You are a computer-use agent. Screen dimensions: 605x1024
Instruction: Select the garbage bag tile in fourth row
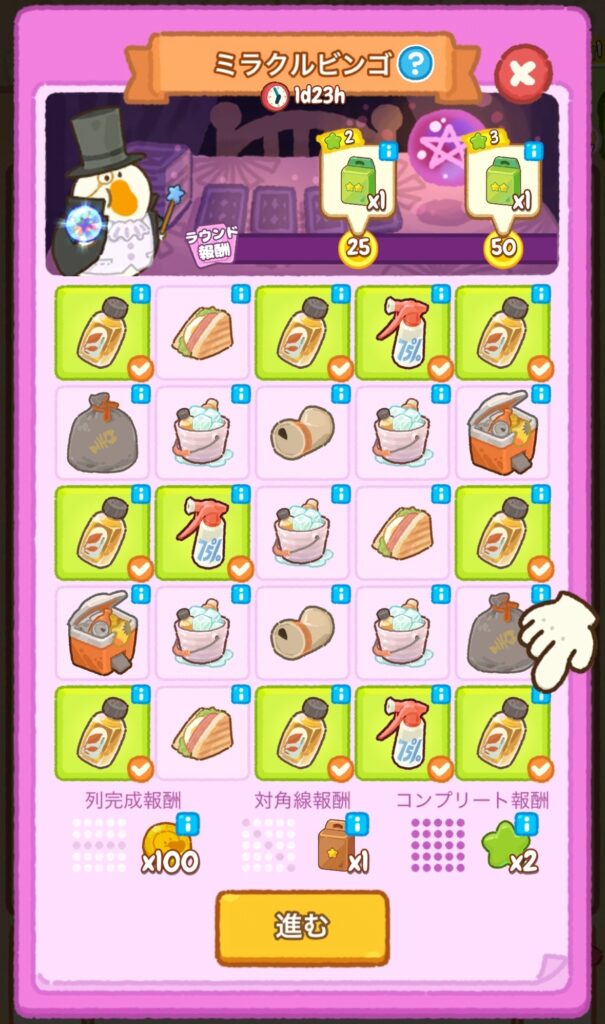pos(497,634)
